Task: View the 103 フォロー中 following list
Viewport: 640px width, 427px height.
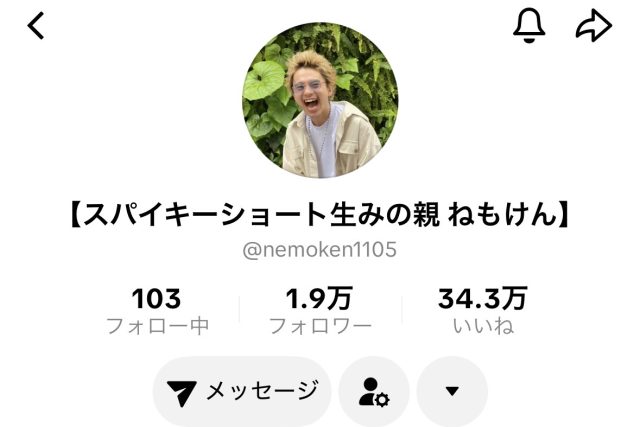Action: pyautogui.click(x=156, y=309)
